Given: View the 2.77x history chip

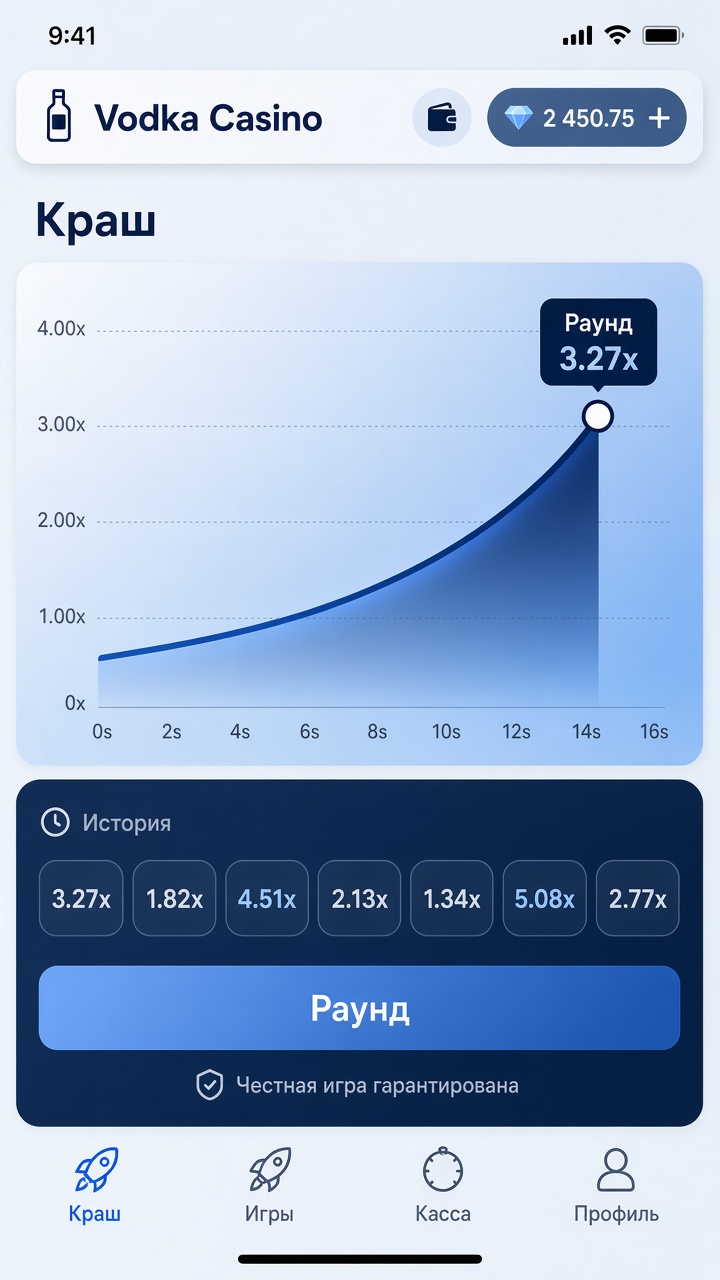Looking at the screenshot, I should (638, 898).
